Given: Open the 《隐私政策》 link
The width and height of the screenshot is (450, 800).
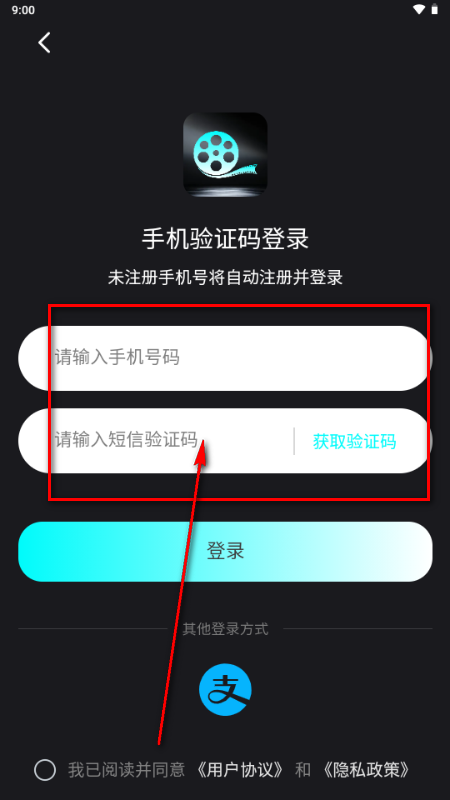Looking at the screenshot, I should click(x=366, y=769).
